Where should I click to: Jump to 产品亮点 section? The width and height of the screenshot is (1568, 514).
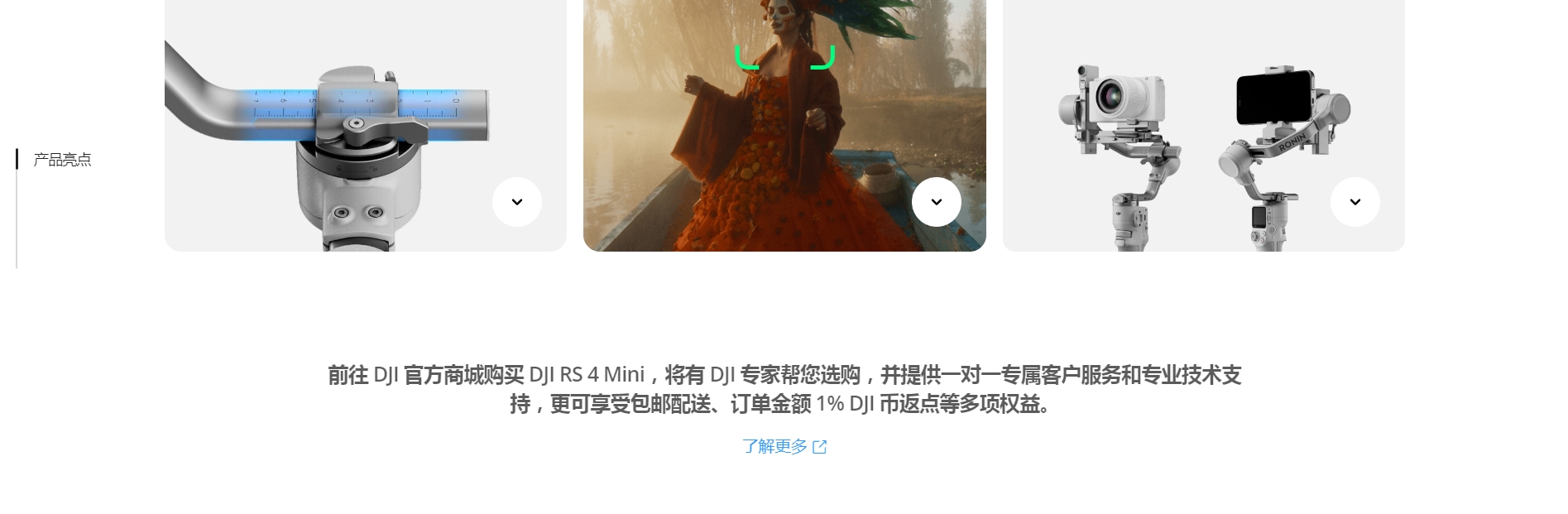62,160
